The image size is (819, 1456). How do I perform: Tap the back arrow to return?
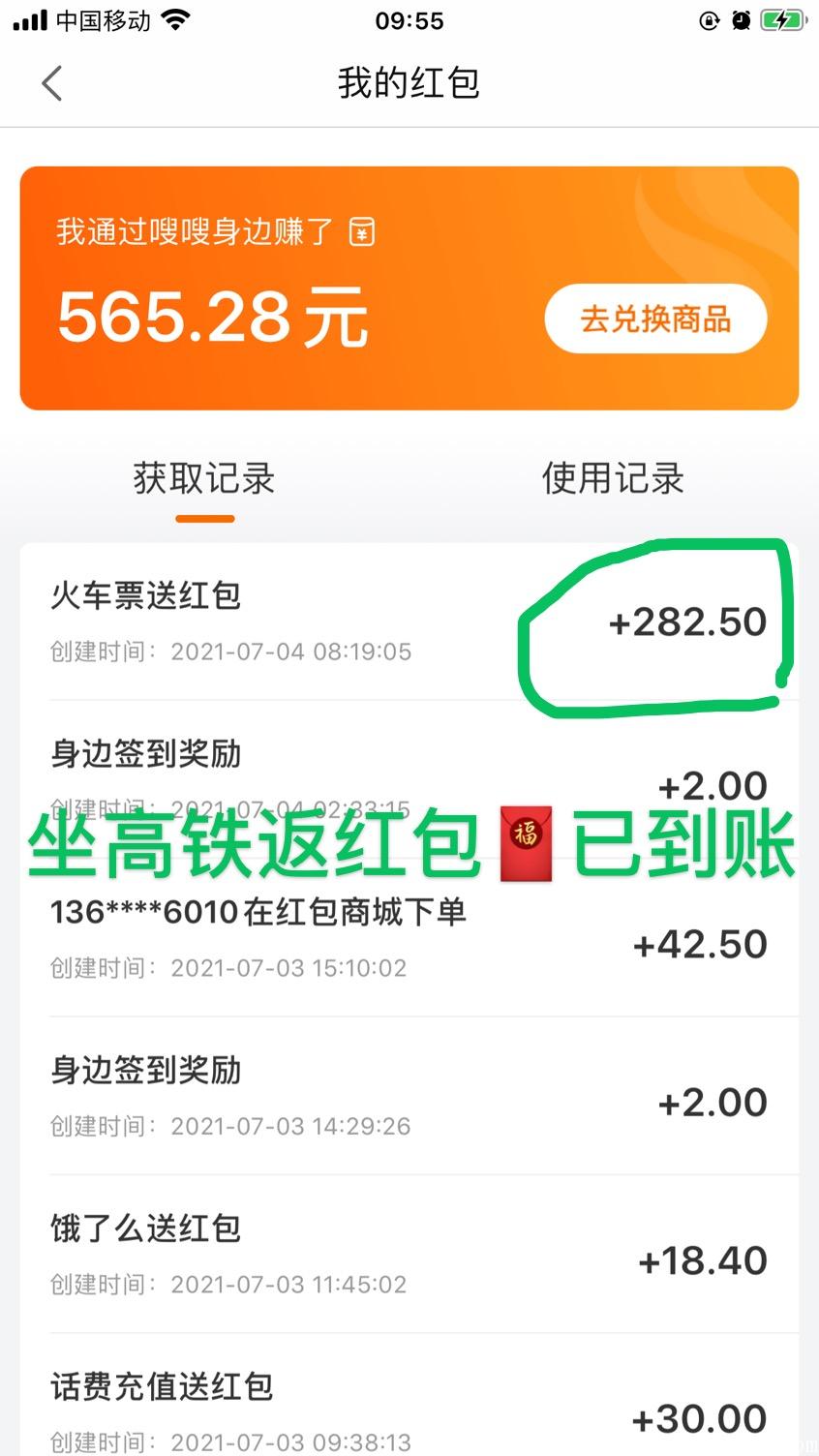point(51,83)
